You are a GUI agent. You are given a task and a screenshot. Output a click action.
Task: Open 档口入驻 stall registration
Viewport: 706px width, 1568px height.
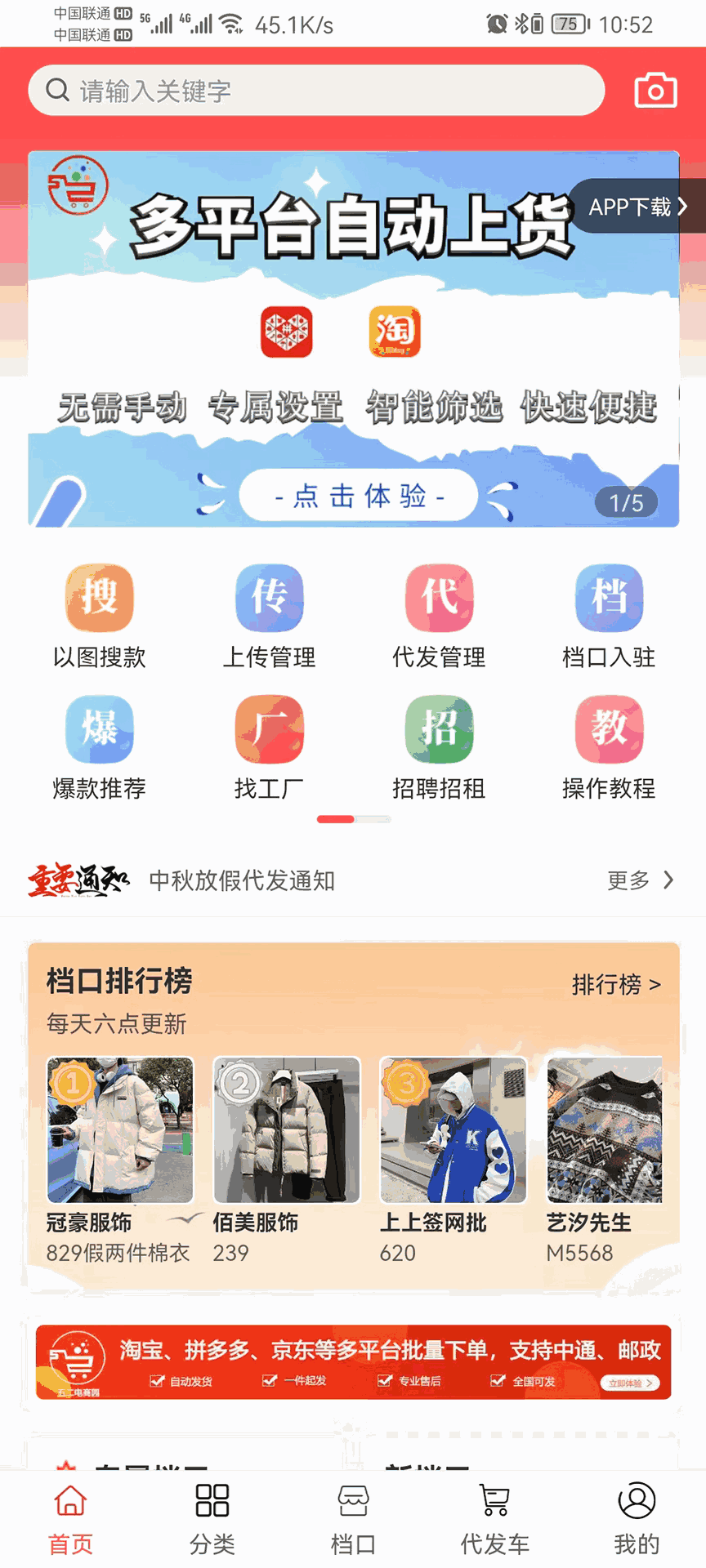pos(609,617)
